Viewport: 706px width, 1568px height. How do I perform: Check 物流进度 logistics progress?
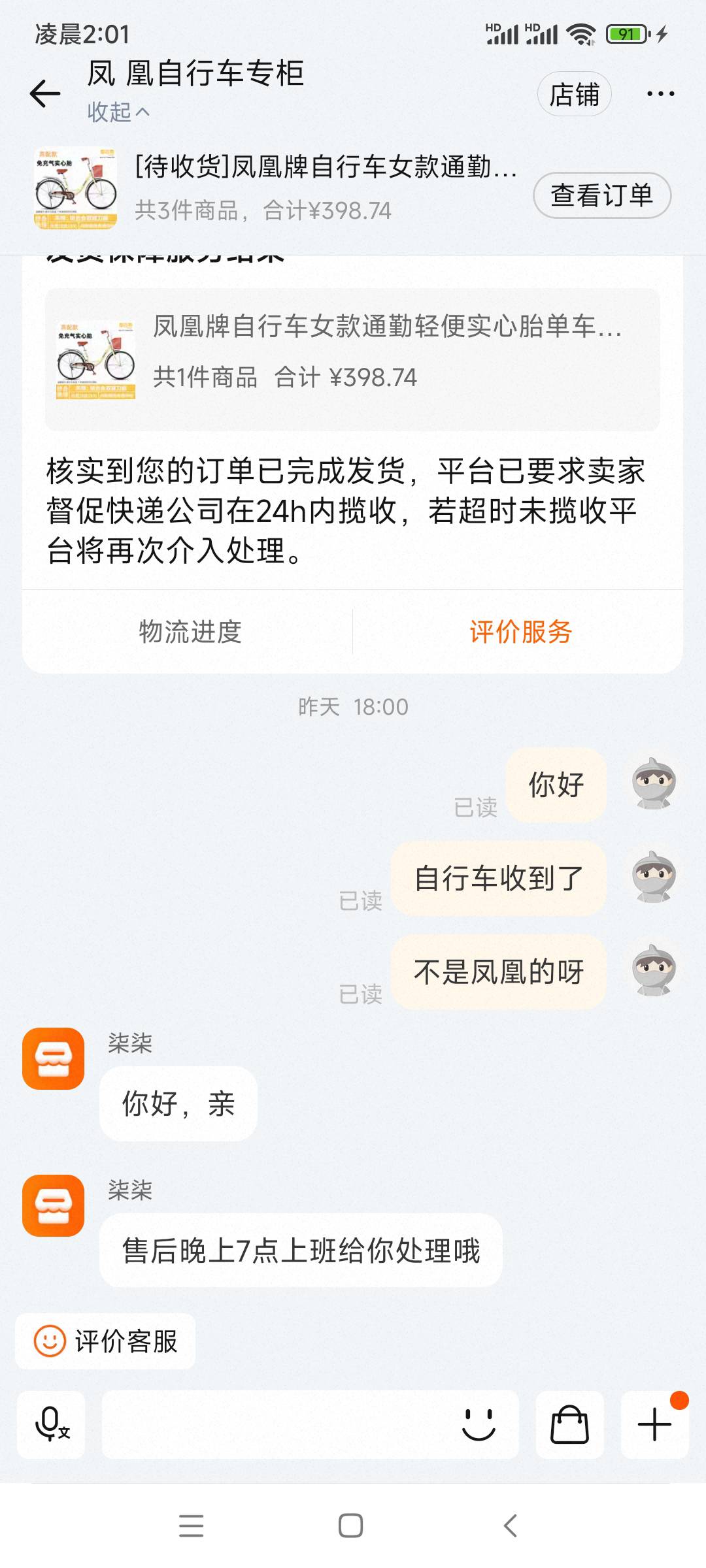pyautogui.click(x=190, y=632)
